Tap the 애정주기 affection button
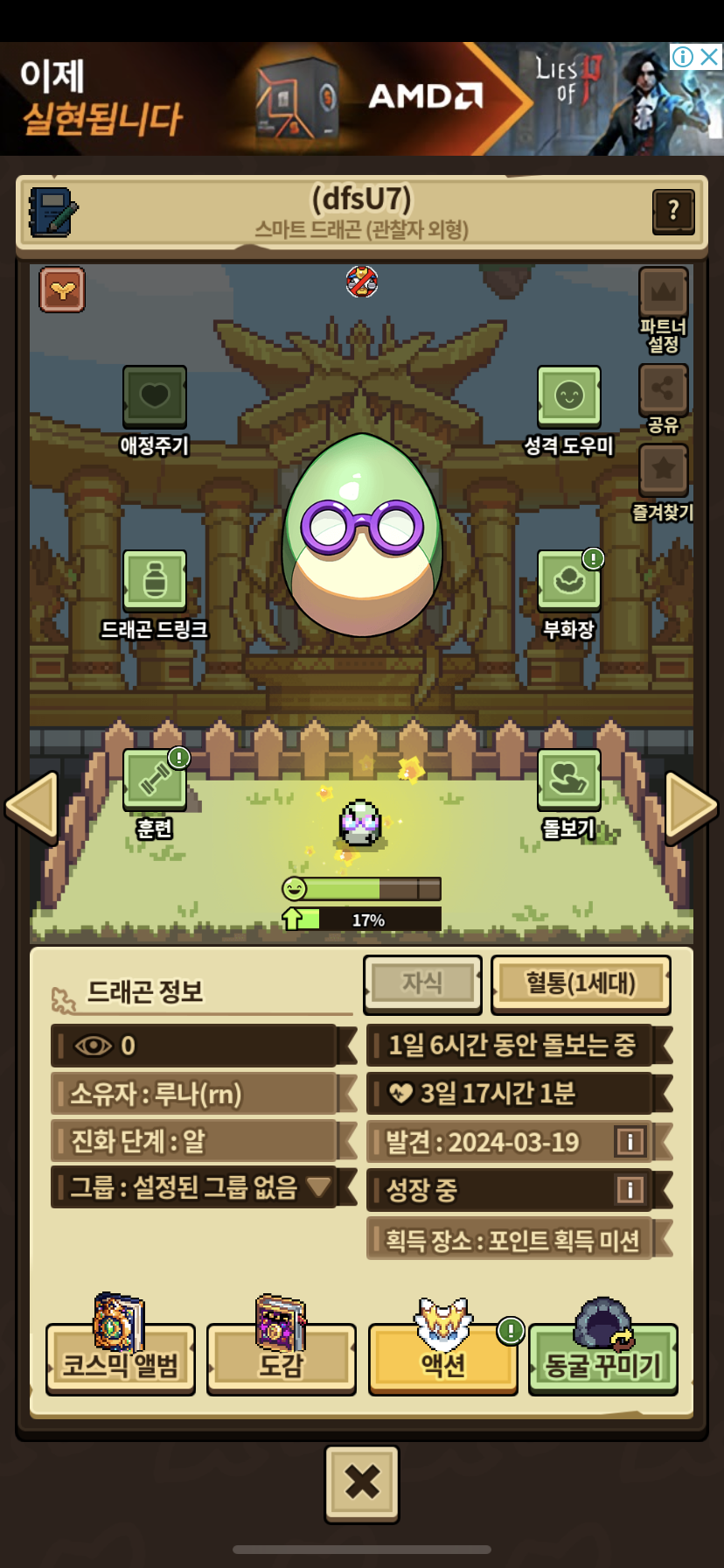Screen dimensions: 724x1568 coord(155,397)
